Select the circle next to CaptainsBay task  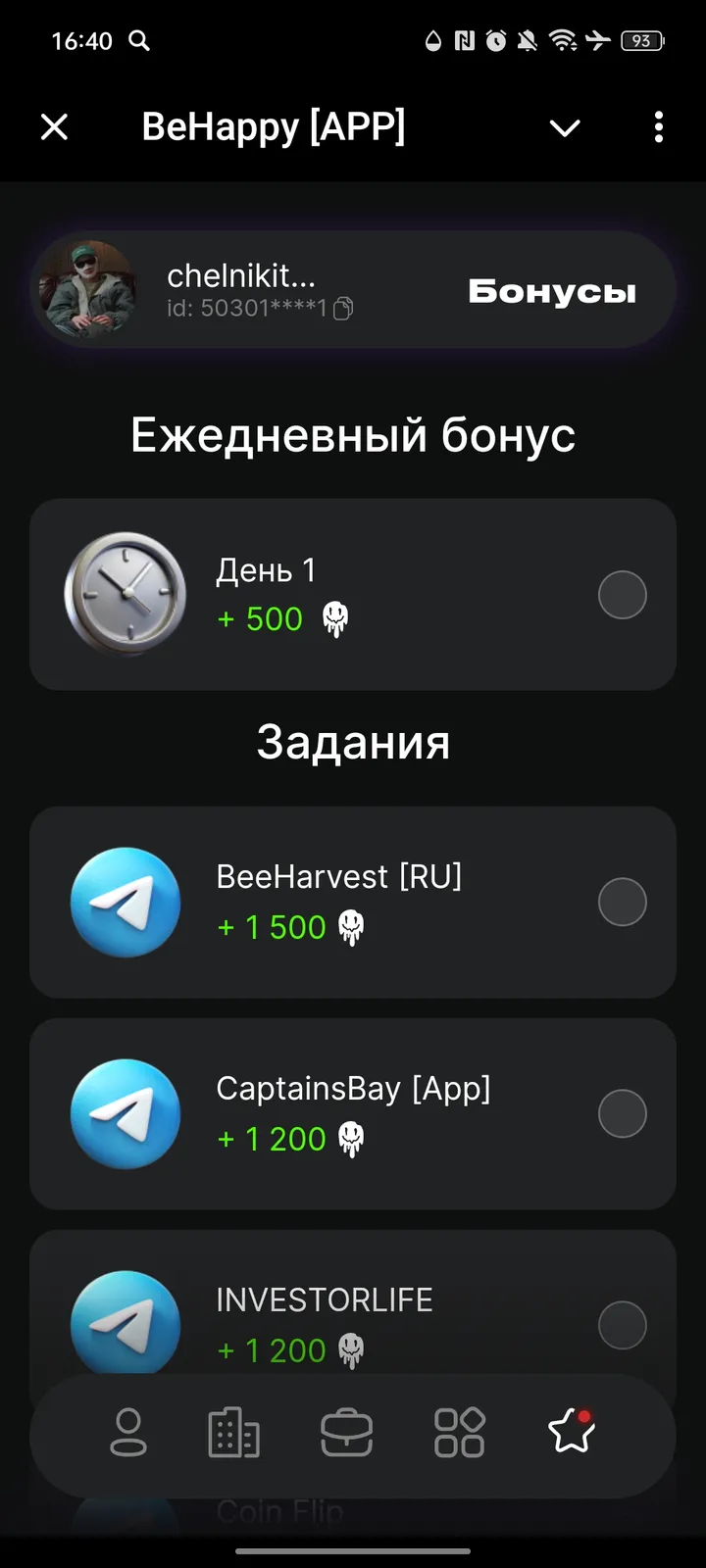tap(622, 1113)
